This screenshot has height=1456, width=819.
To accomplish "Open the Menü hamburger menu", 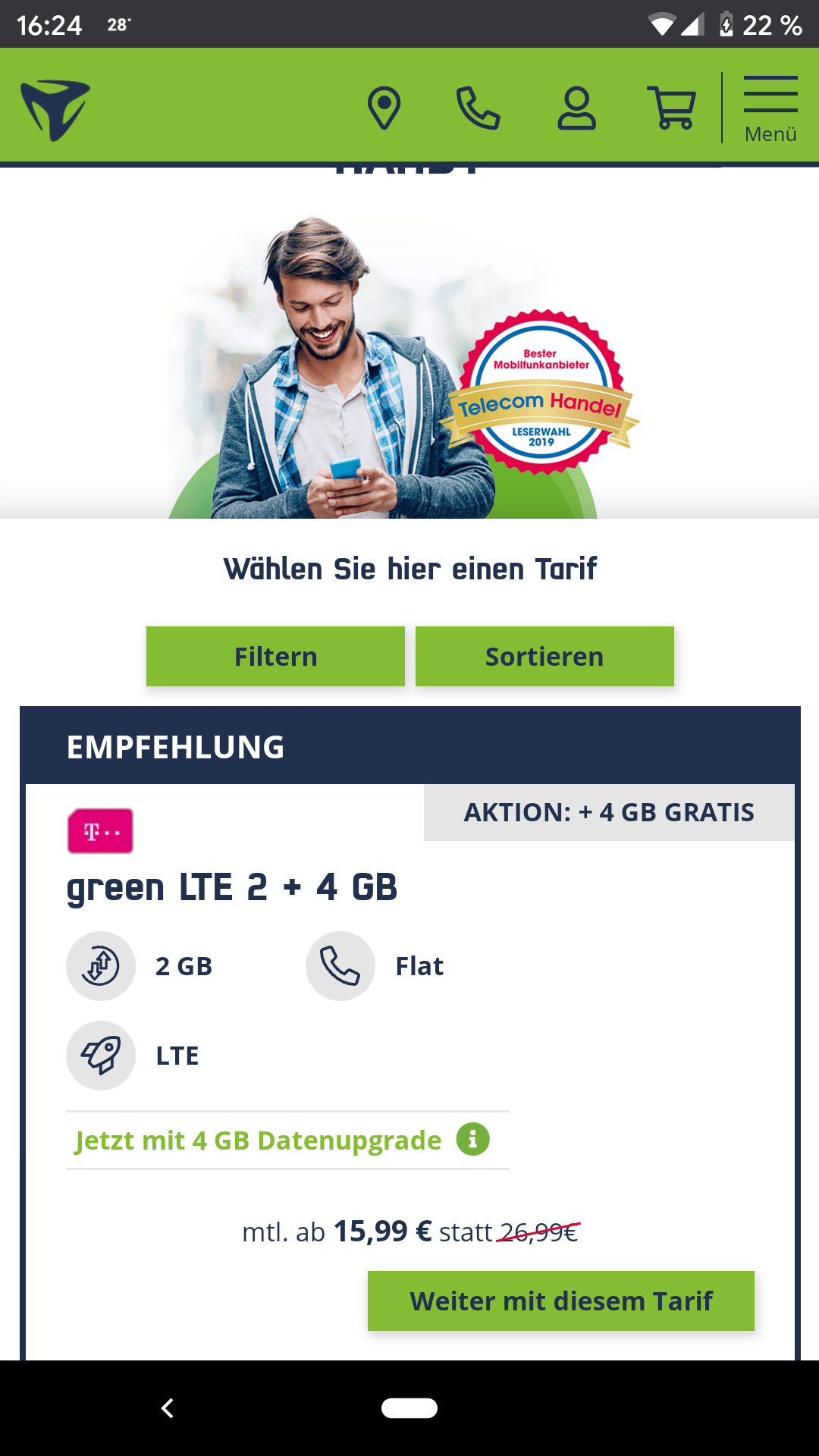I will pos(770,109).
